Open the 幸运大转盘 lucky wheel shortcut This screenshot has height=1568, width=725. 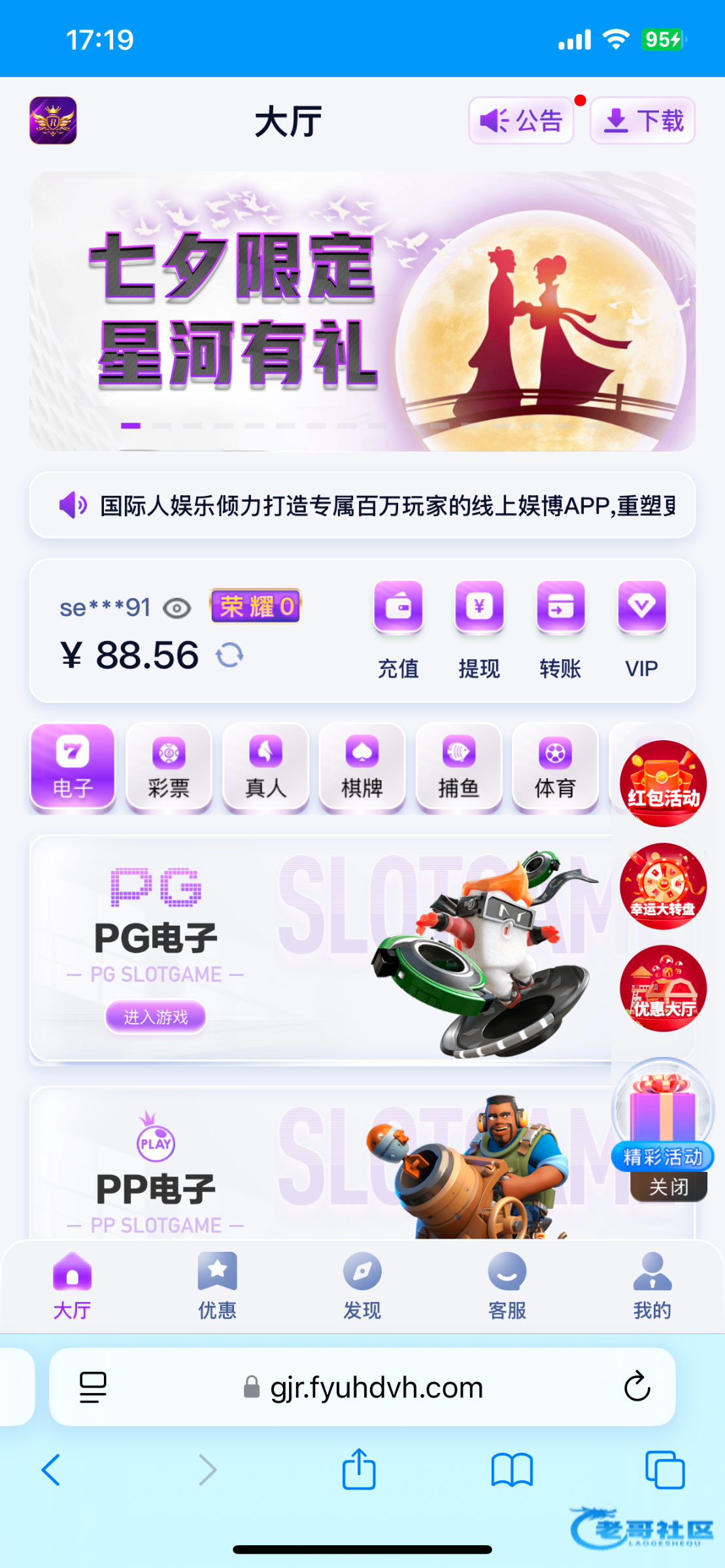(x=663, y=887)
